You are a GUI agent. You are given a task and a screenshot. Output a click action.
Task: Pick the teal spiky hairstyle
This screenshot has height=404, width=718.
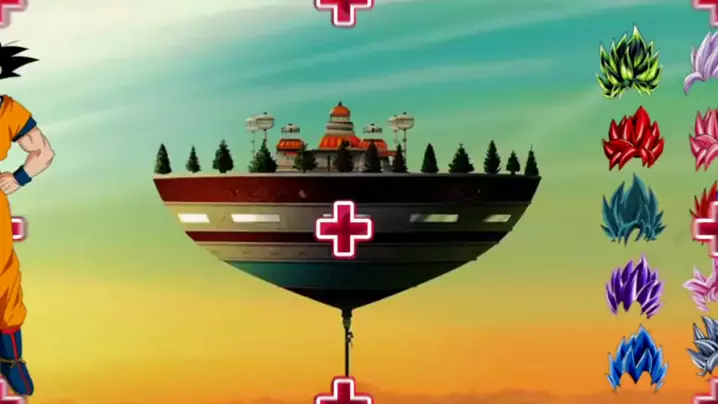pyautogui.click(x=633, y=209)
